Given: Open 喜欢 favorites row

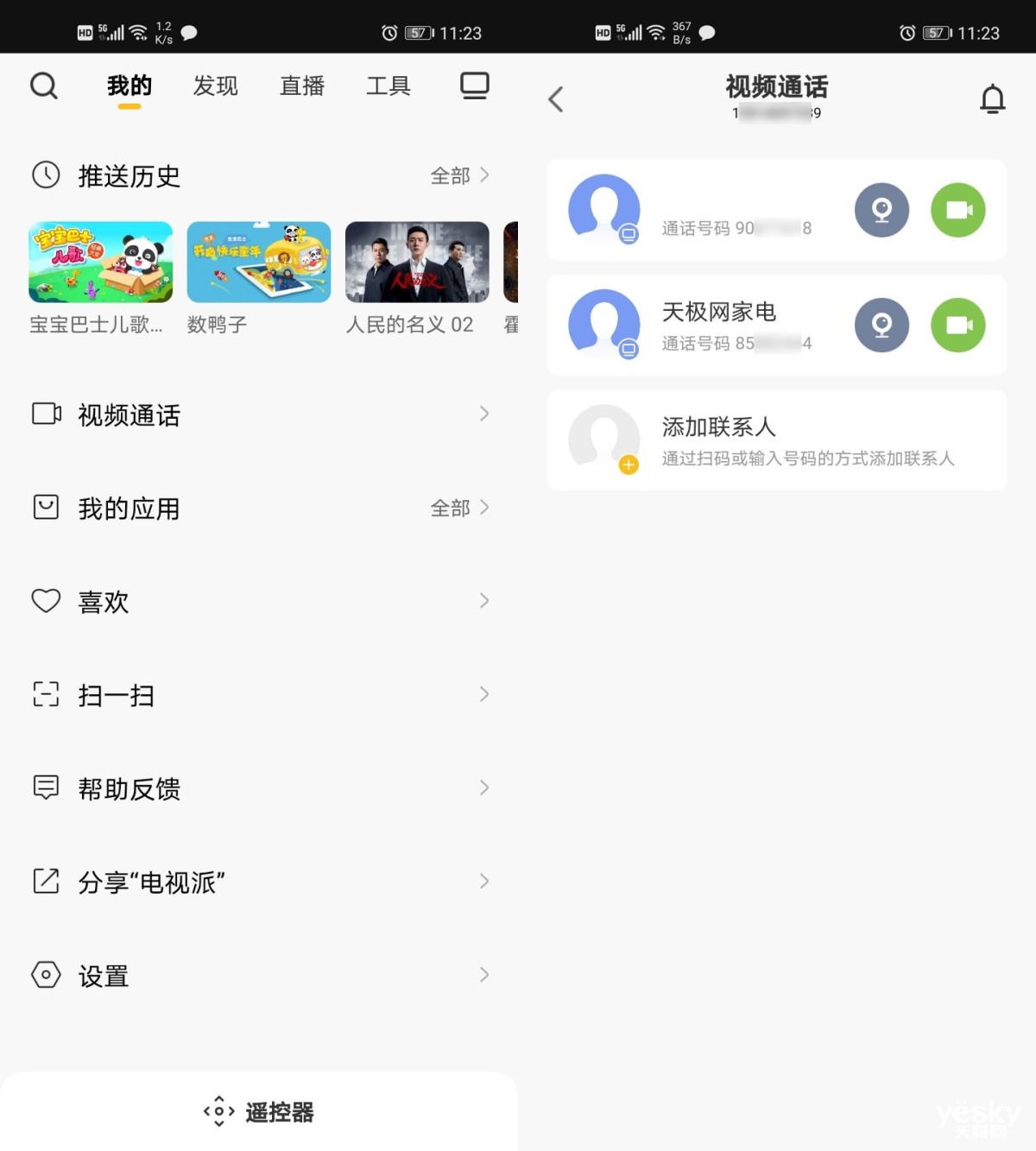Looking at the screenshot, I should coord(259,601).
